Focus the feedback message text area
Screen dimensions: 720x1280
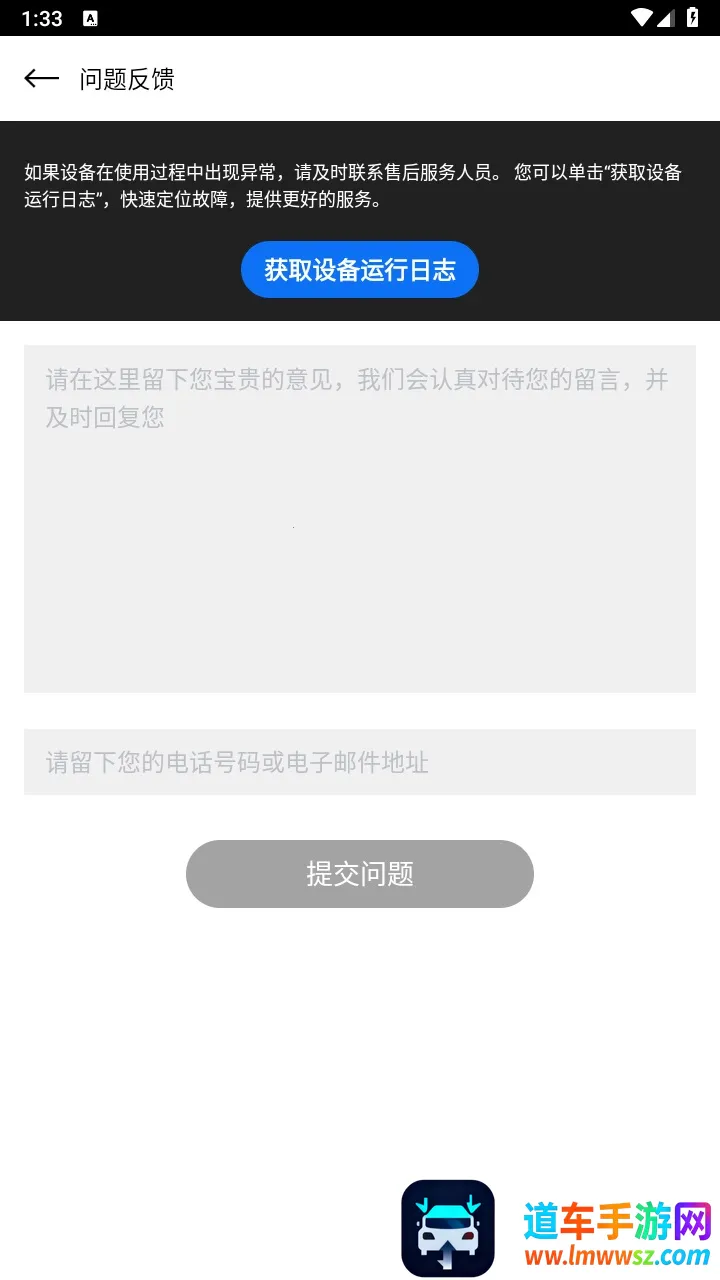(360, 518)
